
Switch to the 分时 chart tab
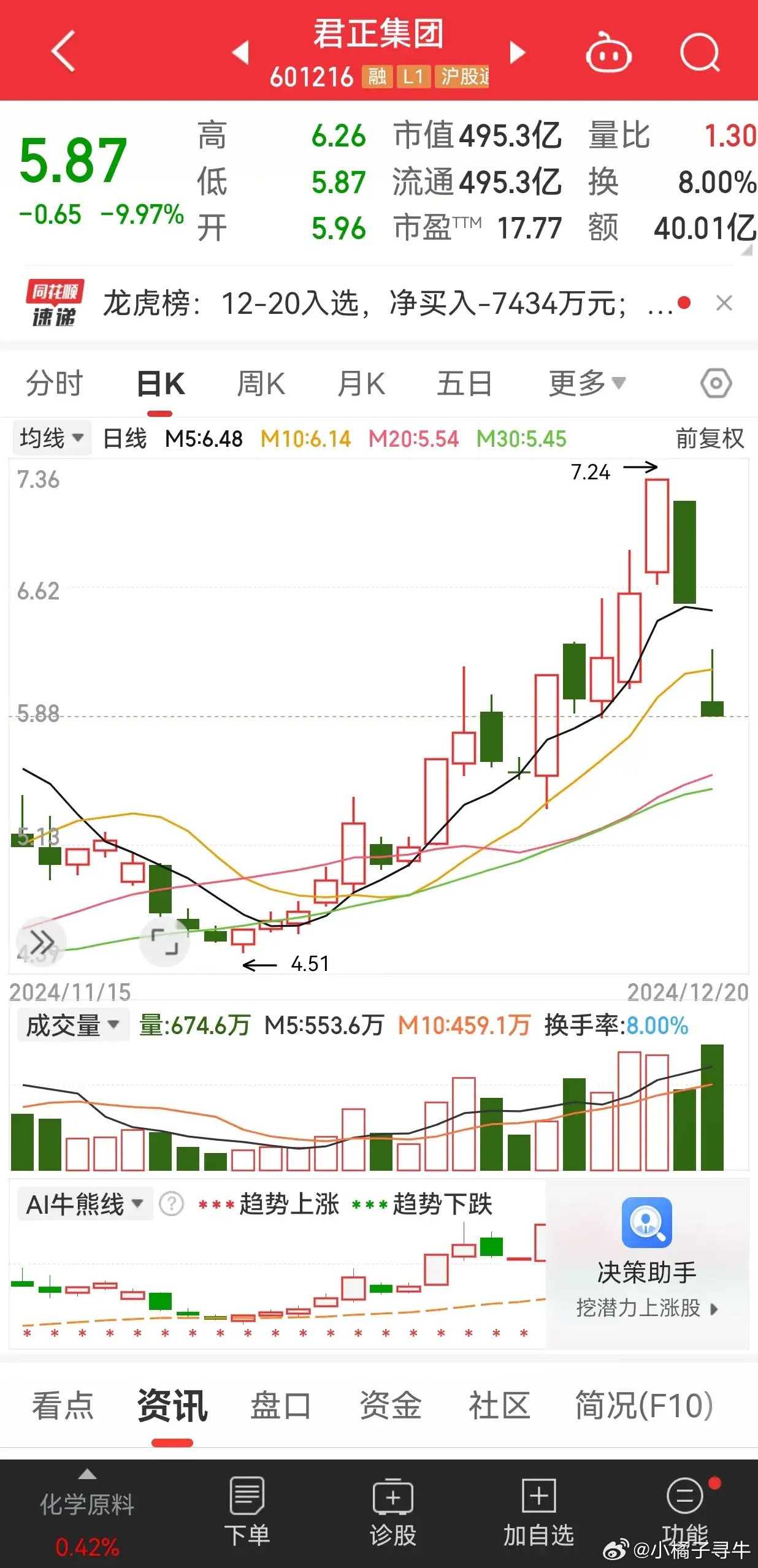pos(54,384)
